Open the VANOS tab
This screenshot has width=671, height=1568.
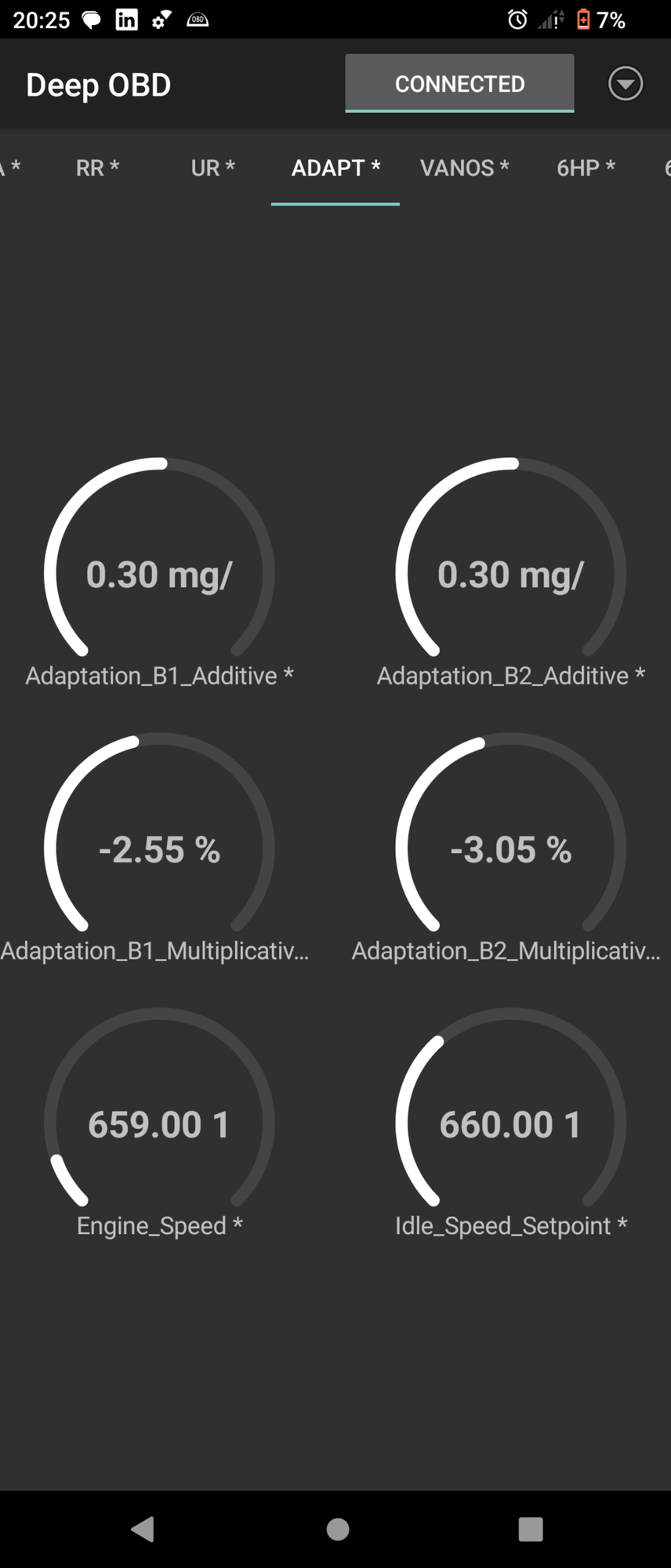coord(464,168)
